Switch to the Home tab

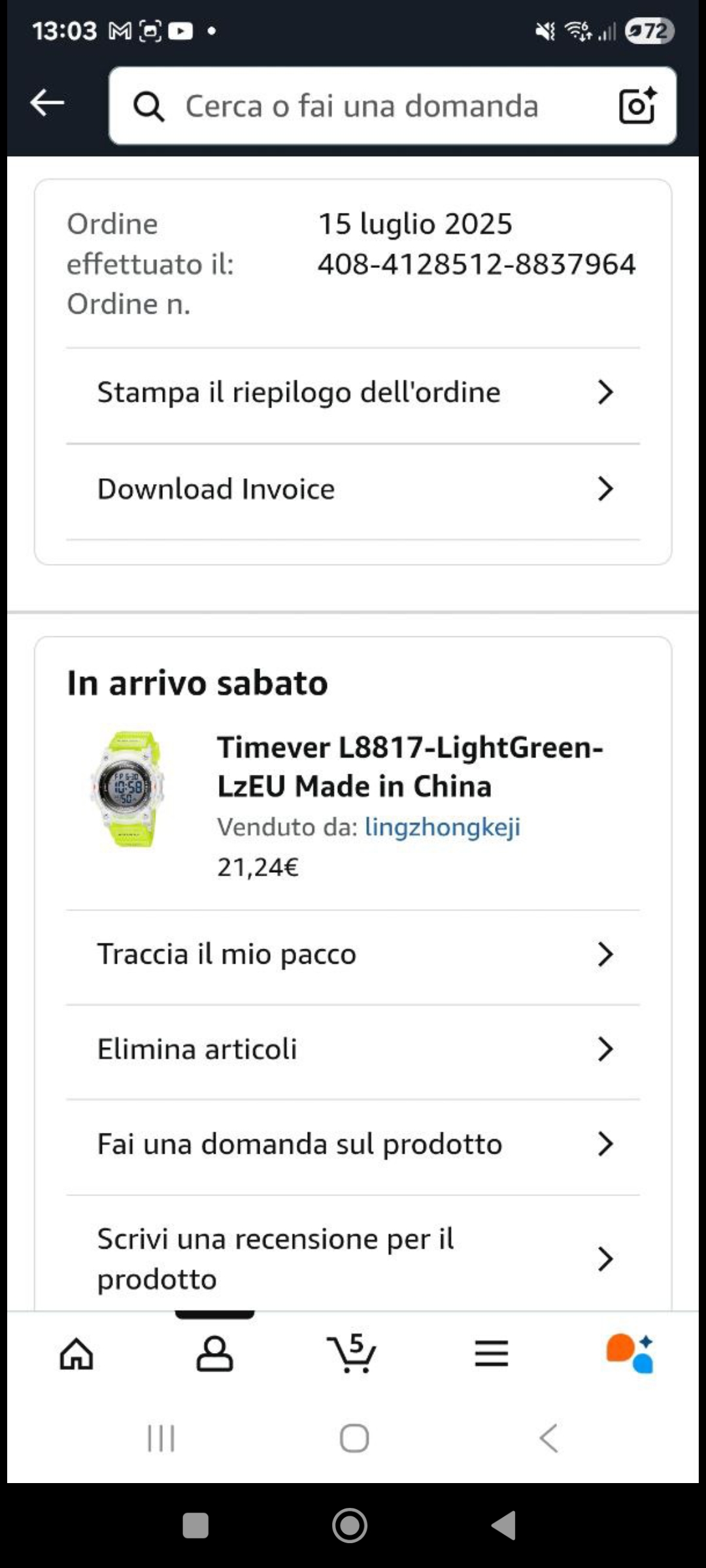click(x=76, y=1353)
